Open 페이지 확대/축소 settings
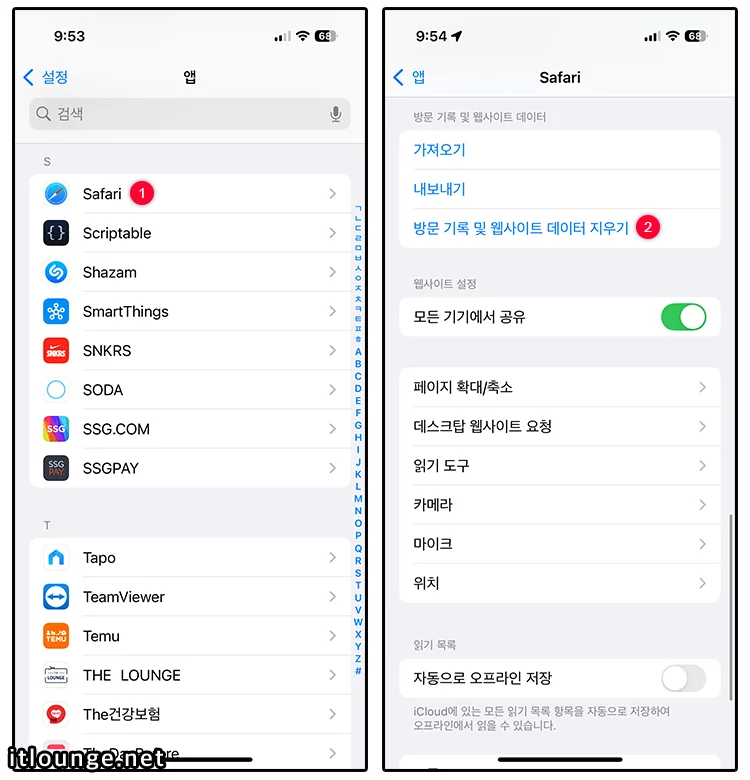Screen dimensions: 750x780 coord(559,387)
